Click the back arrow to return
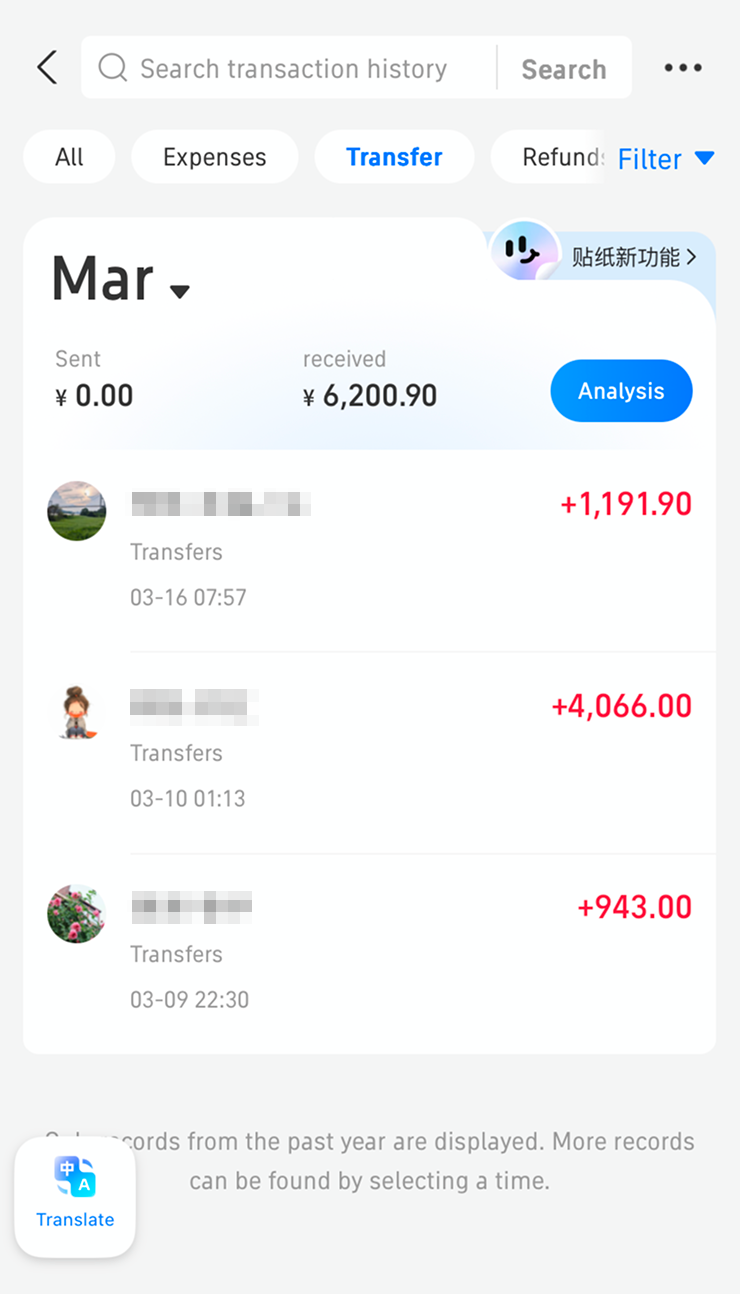The height and width of the screenshot is (1294, 740). click(46, 67)
